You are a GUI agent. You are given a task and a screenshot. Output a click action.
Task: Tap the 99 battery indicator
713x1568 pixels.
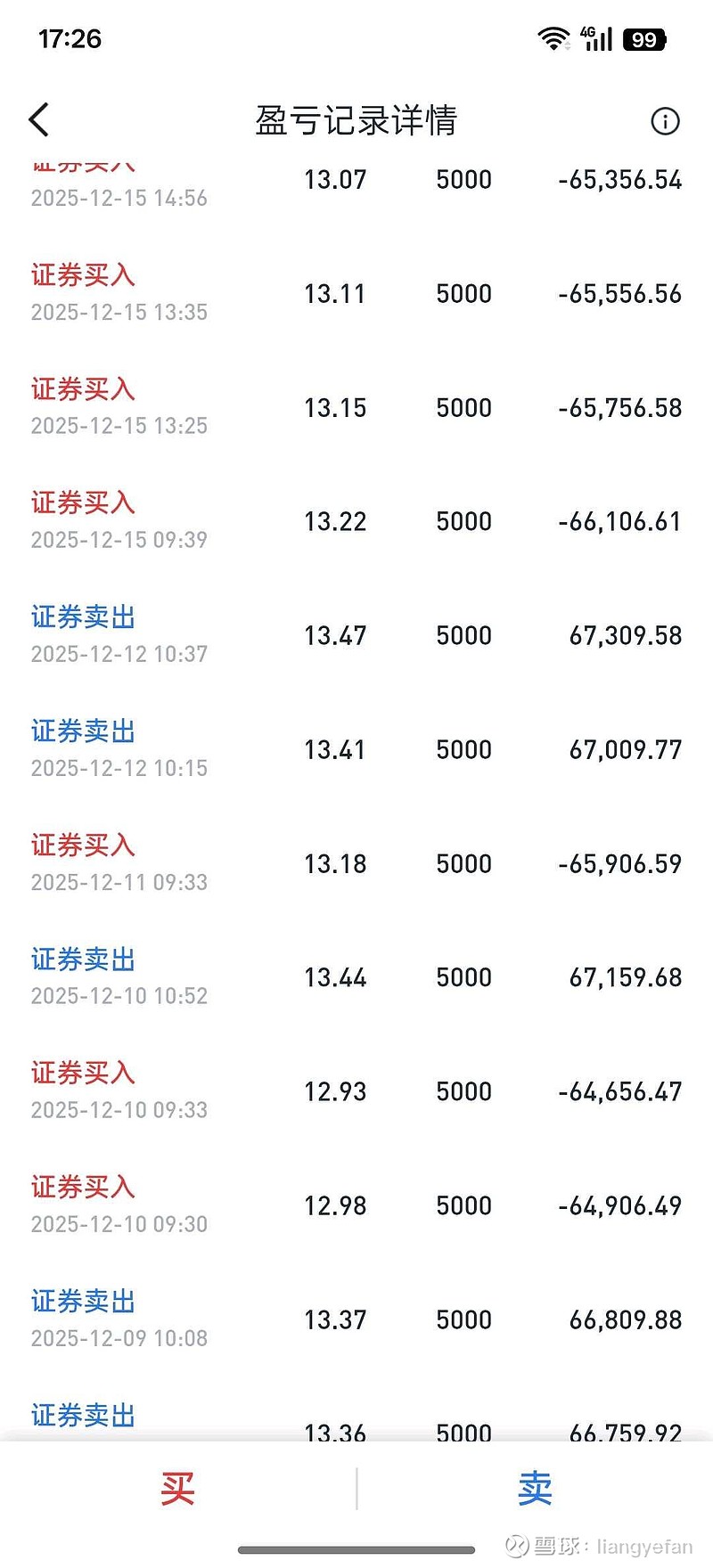[643, 39]
